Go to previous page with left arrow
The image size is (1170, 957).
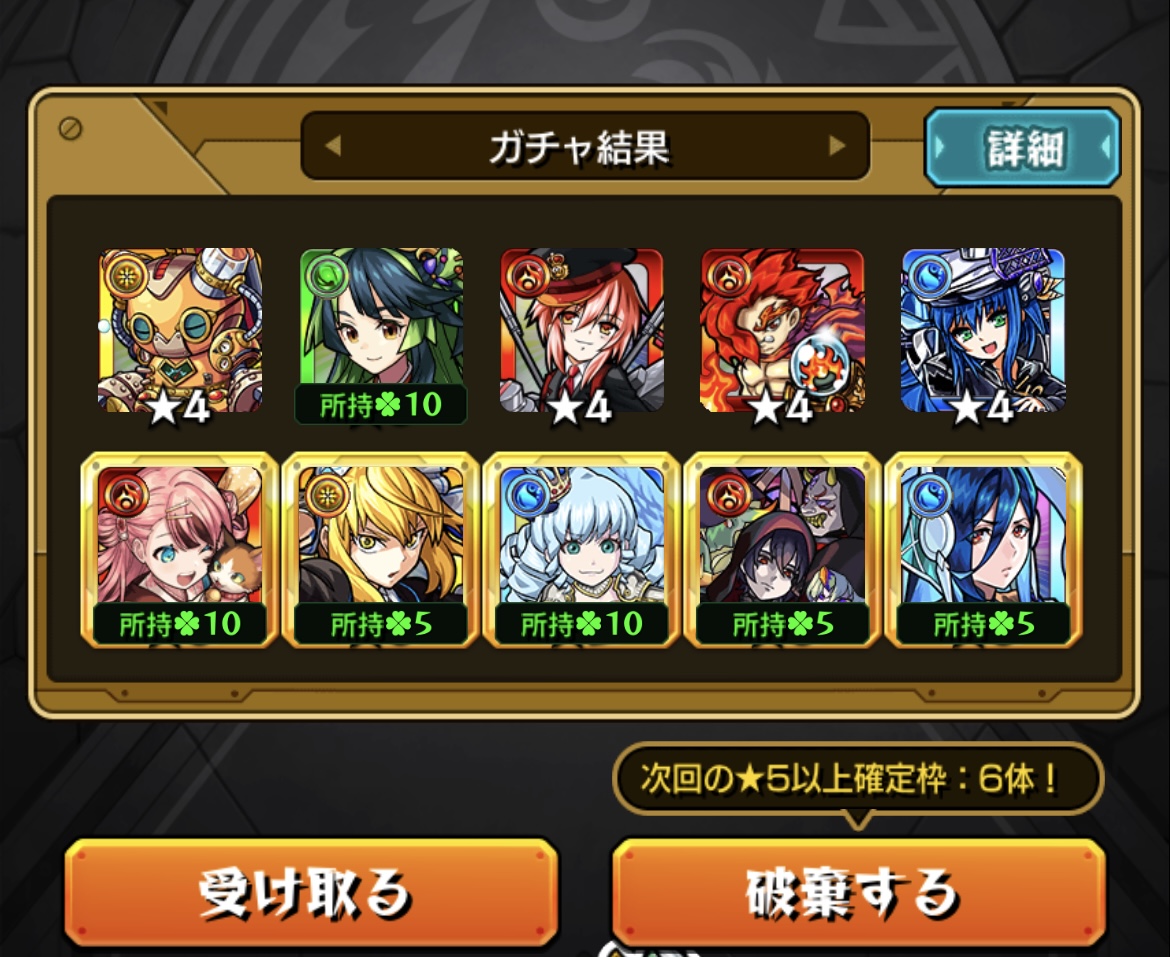click(x=333, y=145)
